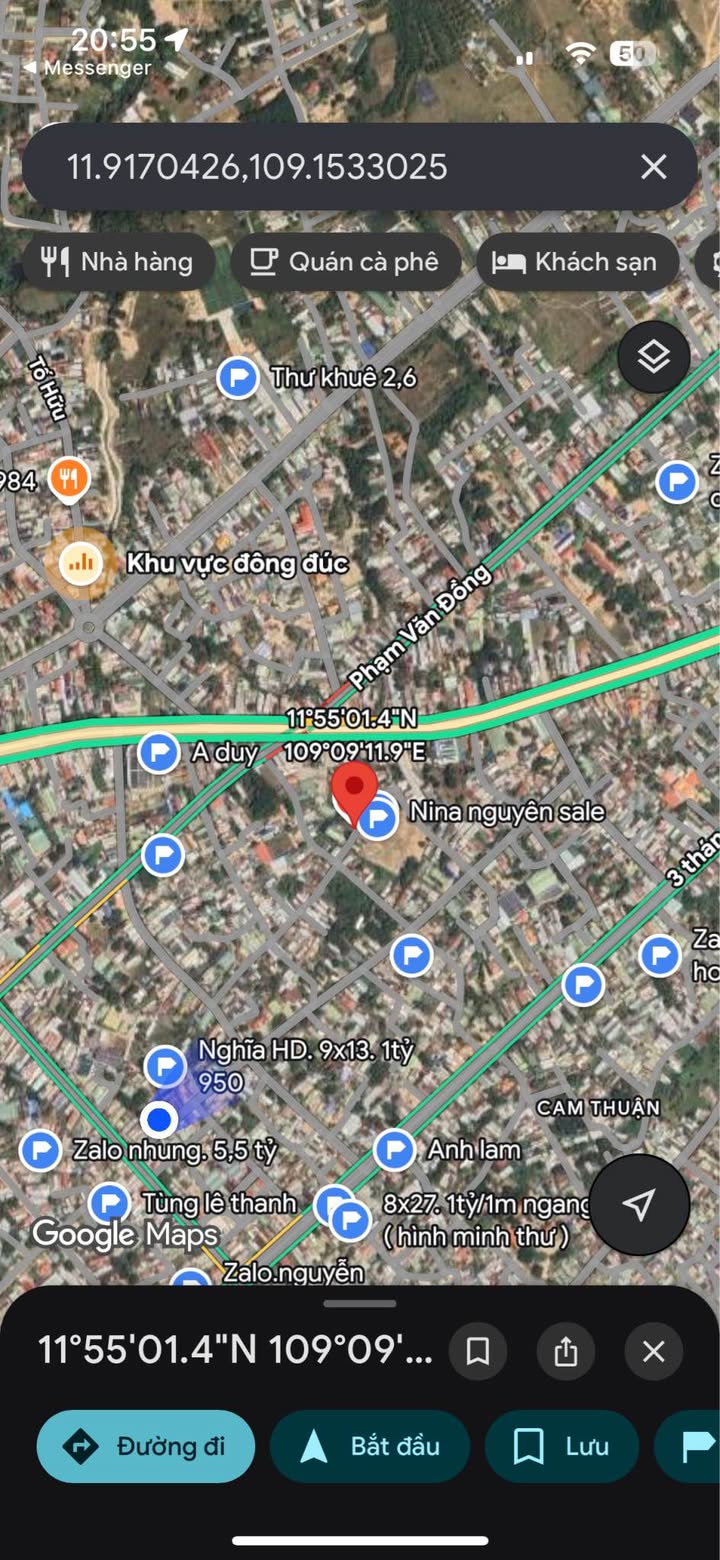Get directions with Đường đi

[x=146, y=1446]
